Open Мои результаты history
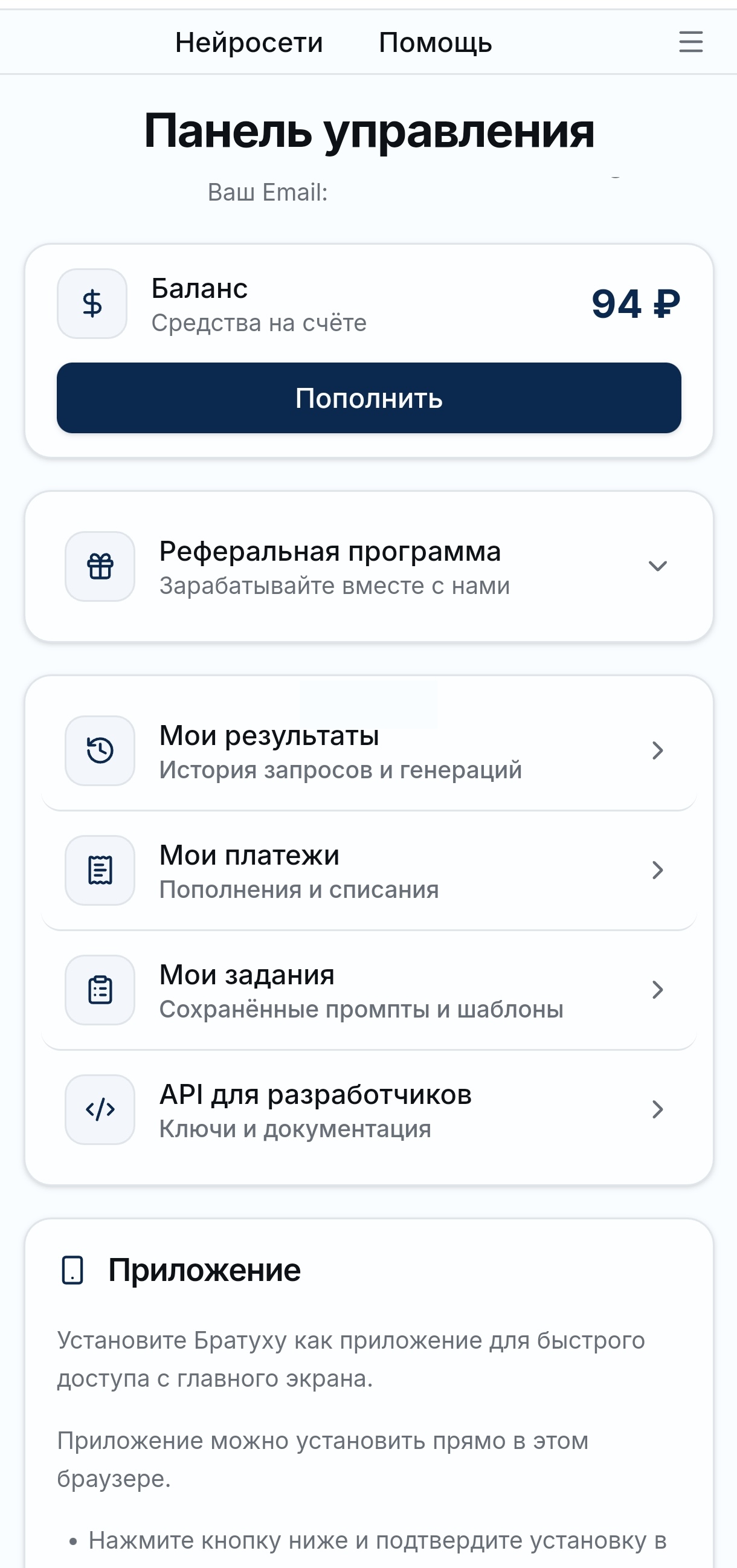This screenshot has width=737, height=1568. click(369, 751)
